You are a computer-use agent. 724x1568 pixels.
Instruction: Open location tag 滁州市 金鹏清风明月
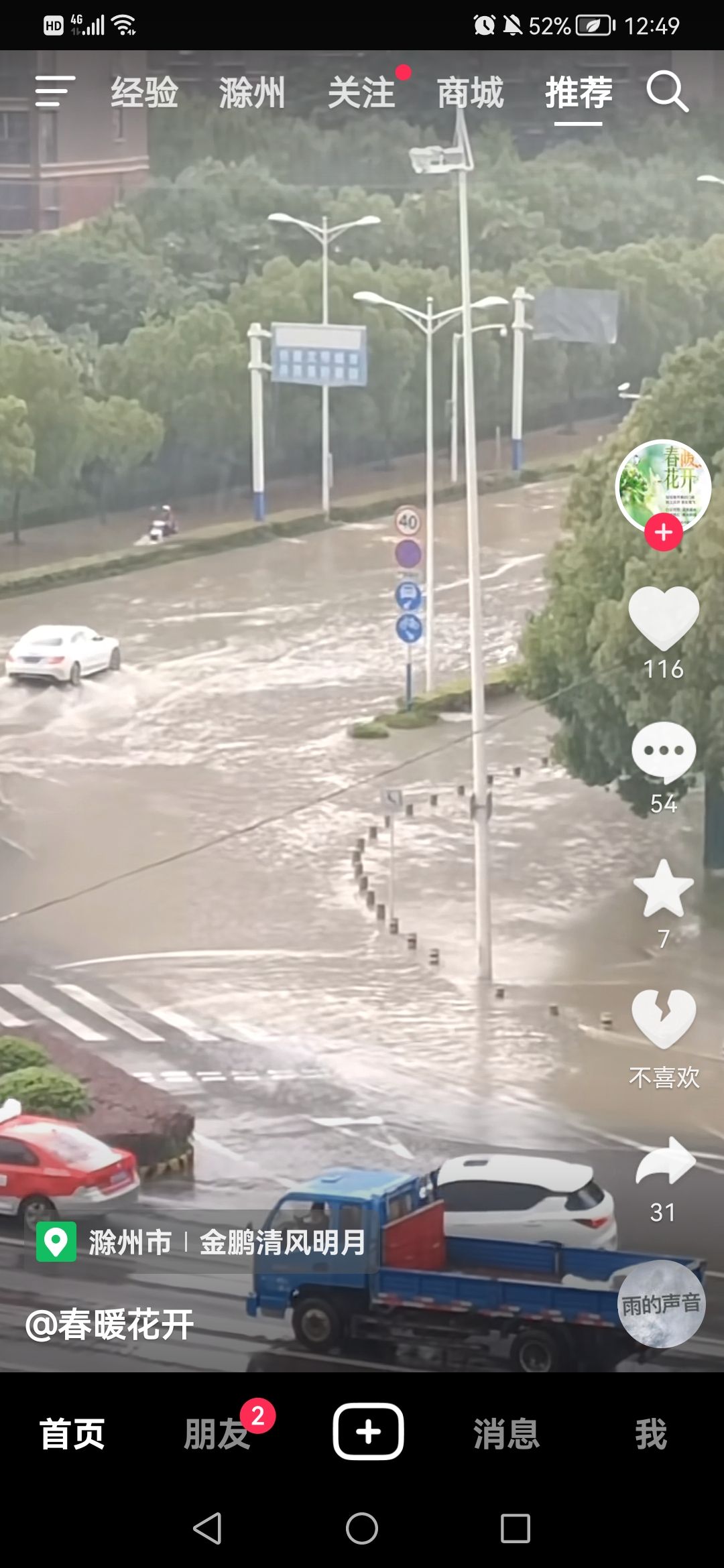201,1242
